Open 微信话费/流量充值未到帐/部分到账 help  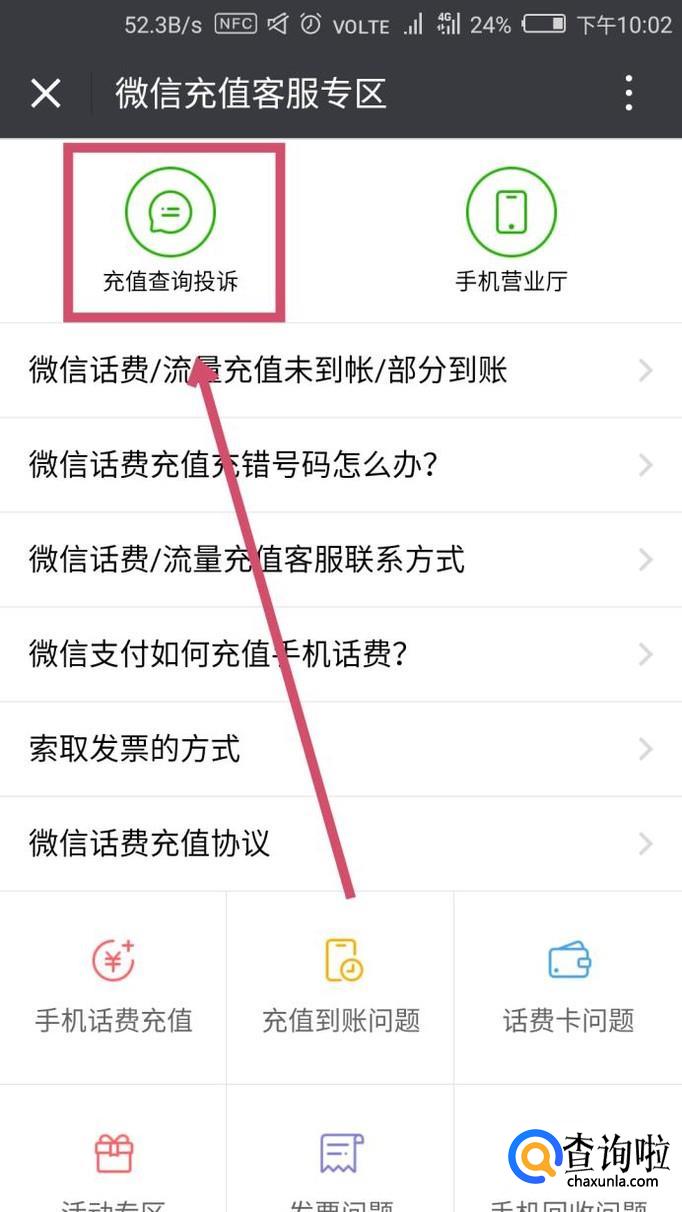(340, 371)
